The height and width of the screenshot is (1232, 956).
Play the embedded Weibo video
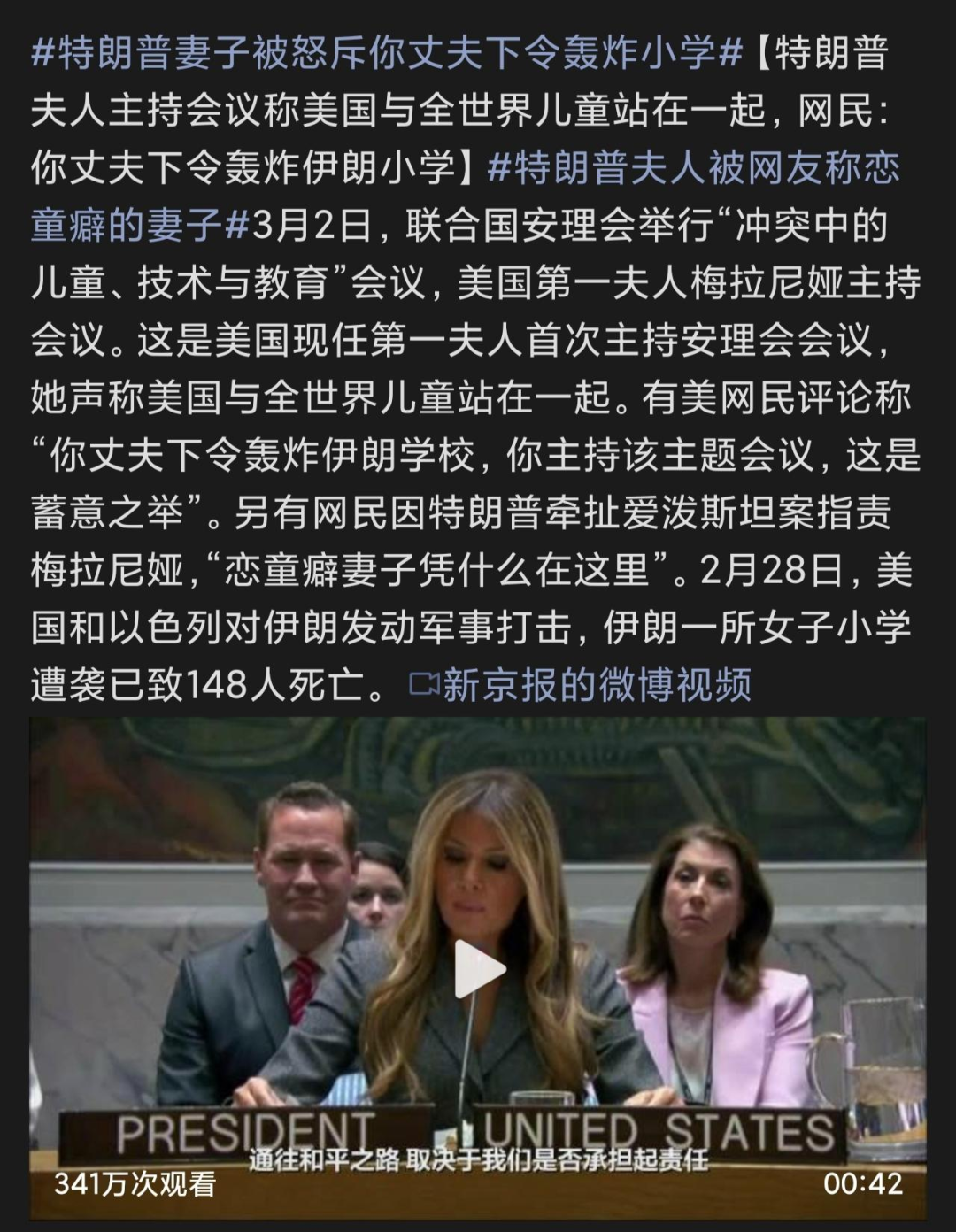tap(479, 969)
